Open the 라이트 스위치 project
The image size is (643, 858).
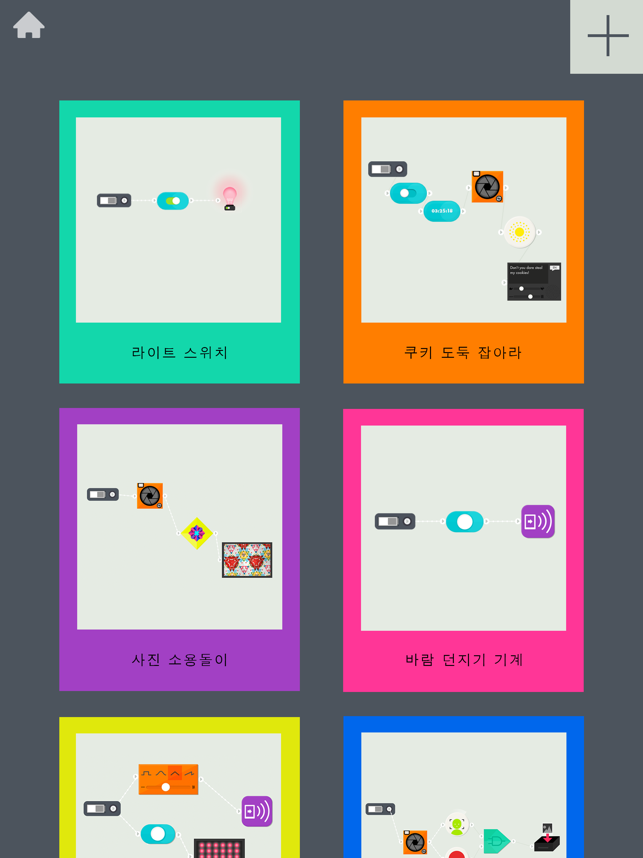[x=179, y=241]
